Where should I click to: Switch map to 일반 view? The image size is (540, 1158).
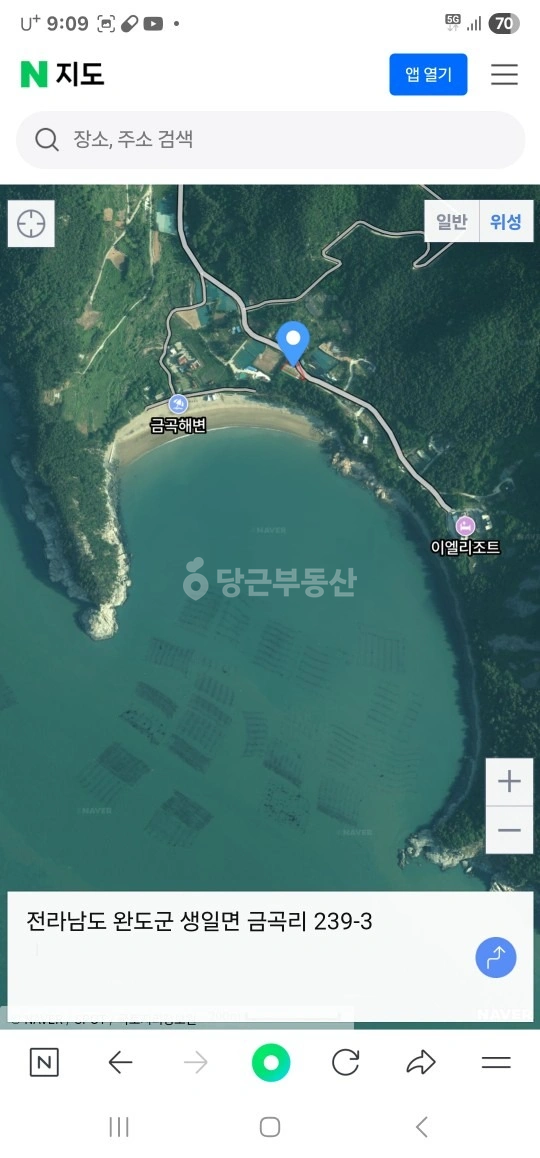pos(451,222)
